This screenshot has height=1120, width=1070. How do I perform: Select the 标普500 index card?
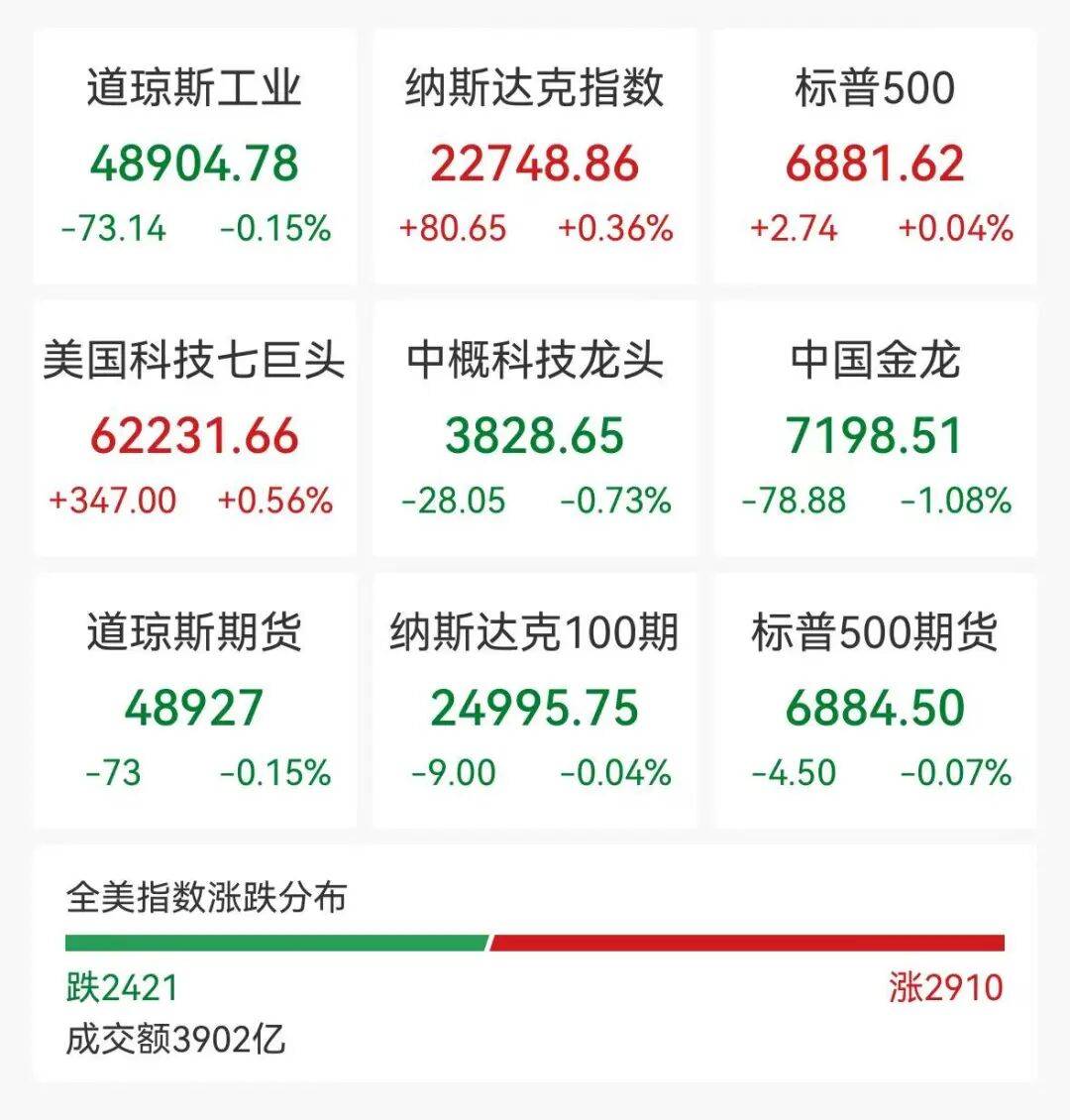tap(875, 159)
